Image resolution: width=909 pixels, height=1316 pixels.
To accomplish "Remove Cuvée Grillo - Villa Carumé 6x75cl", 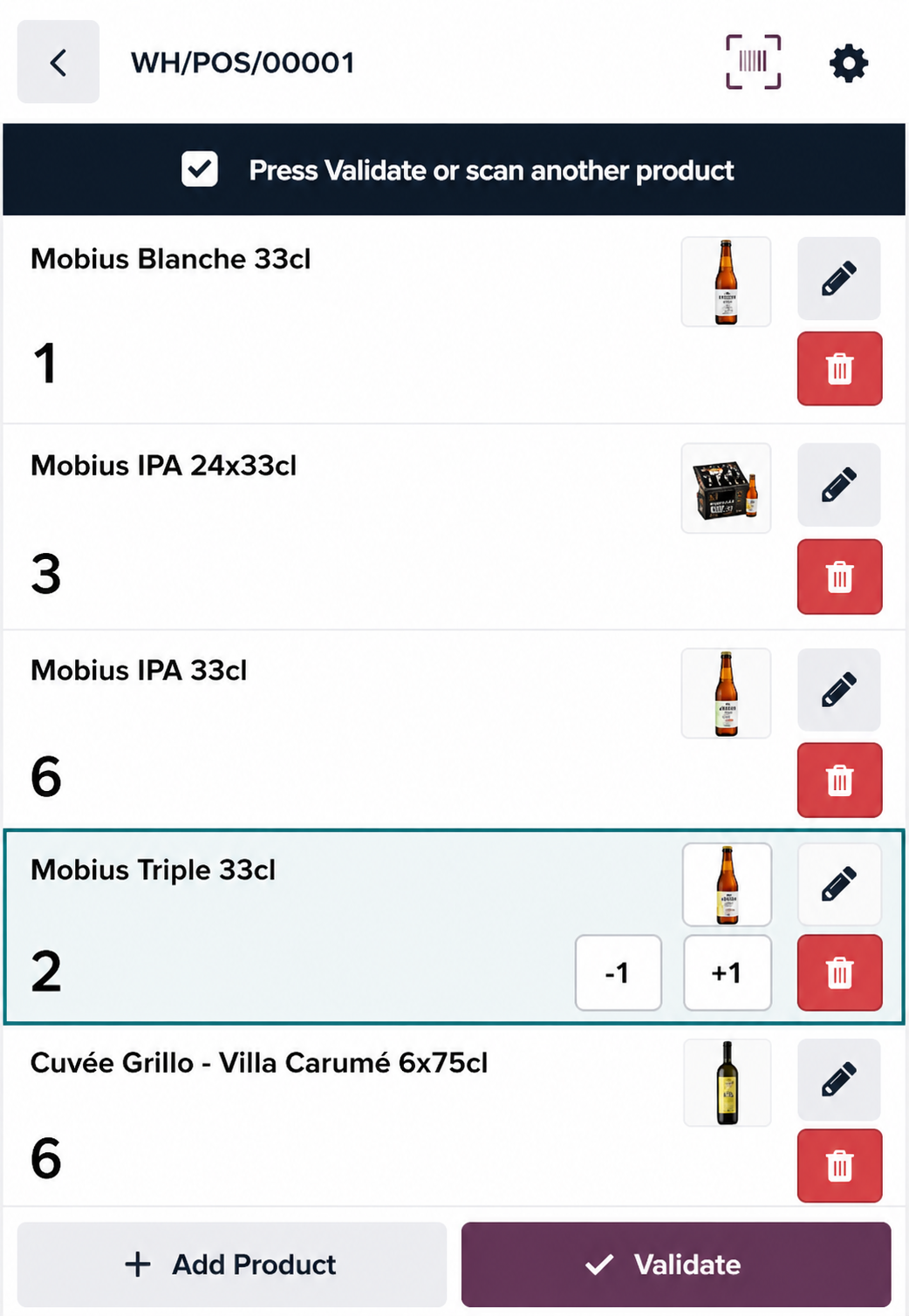I will click(839, 1166).
